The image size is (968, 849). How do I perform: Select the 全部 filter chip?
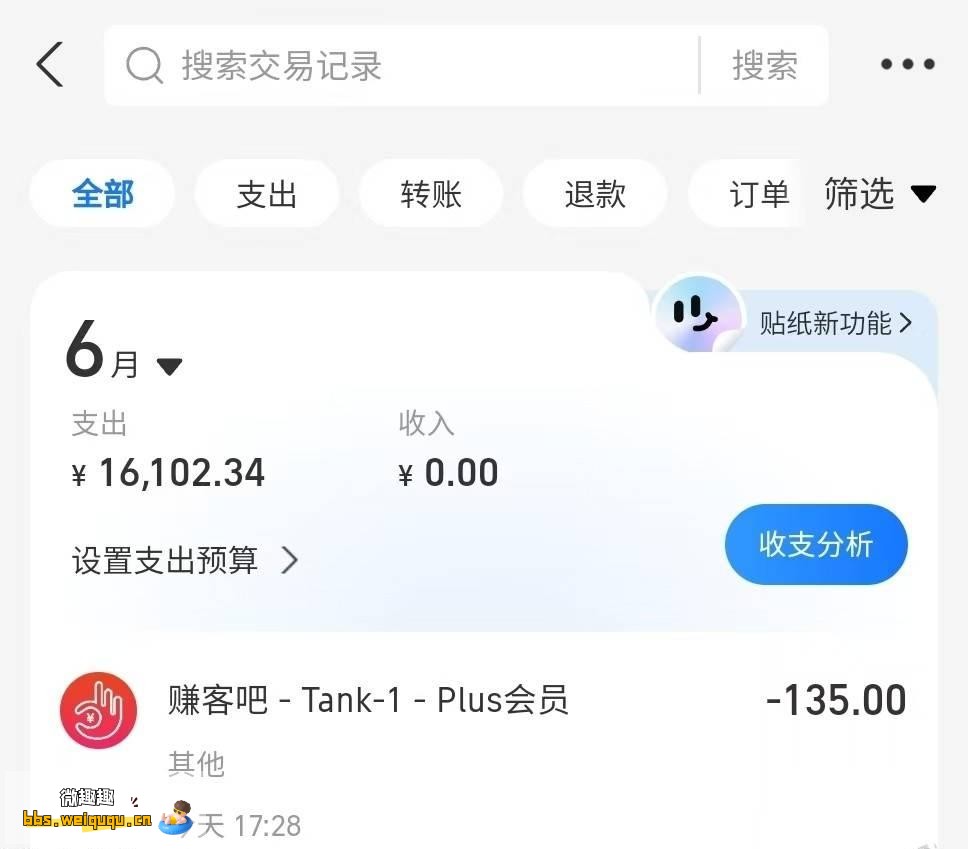[x=102, y=194]
